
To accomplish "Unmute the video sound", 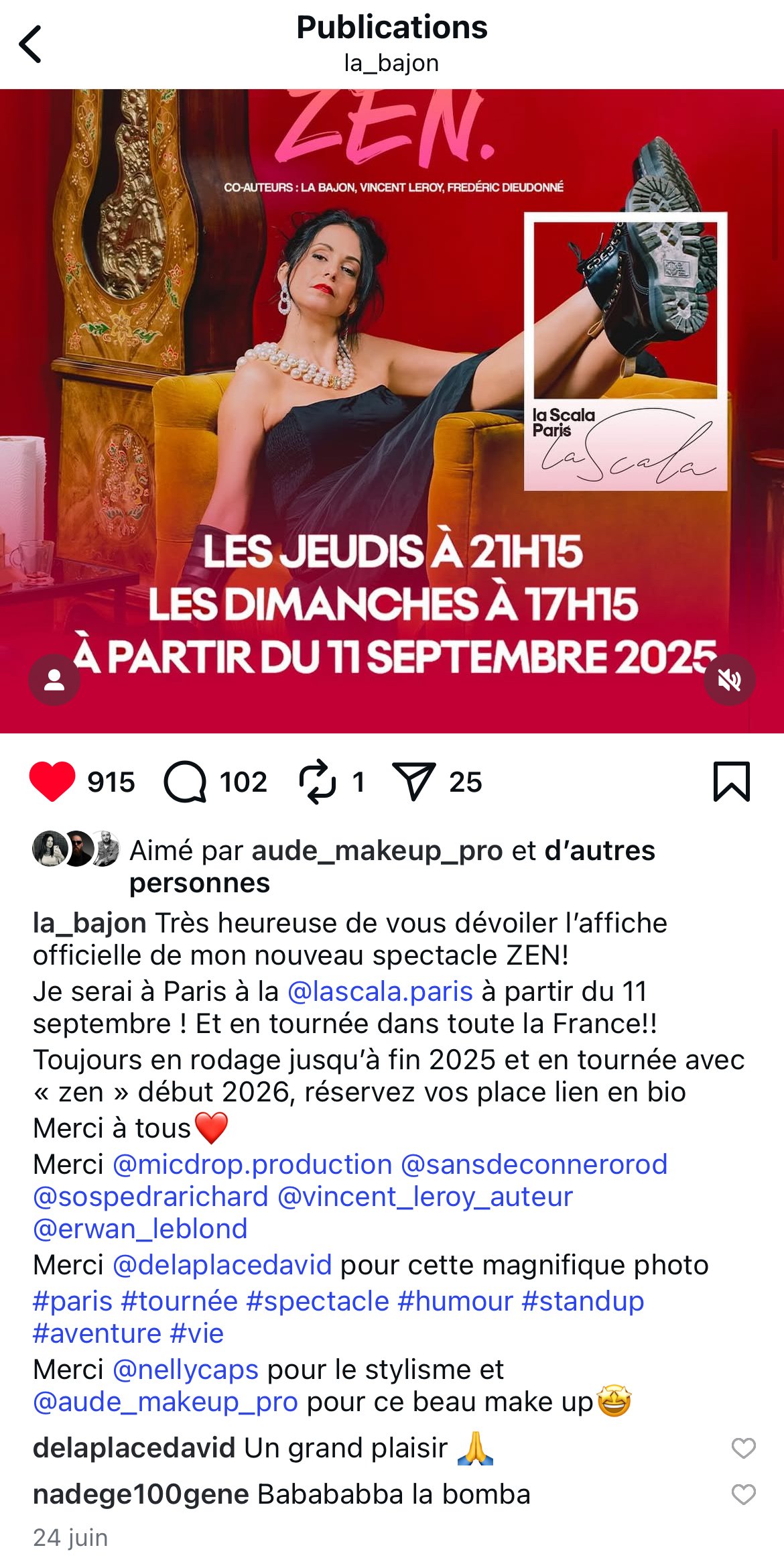I will tap(729, 680).
